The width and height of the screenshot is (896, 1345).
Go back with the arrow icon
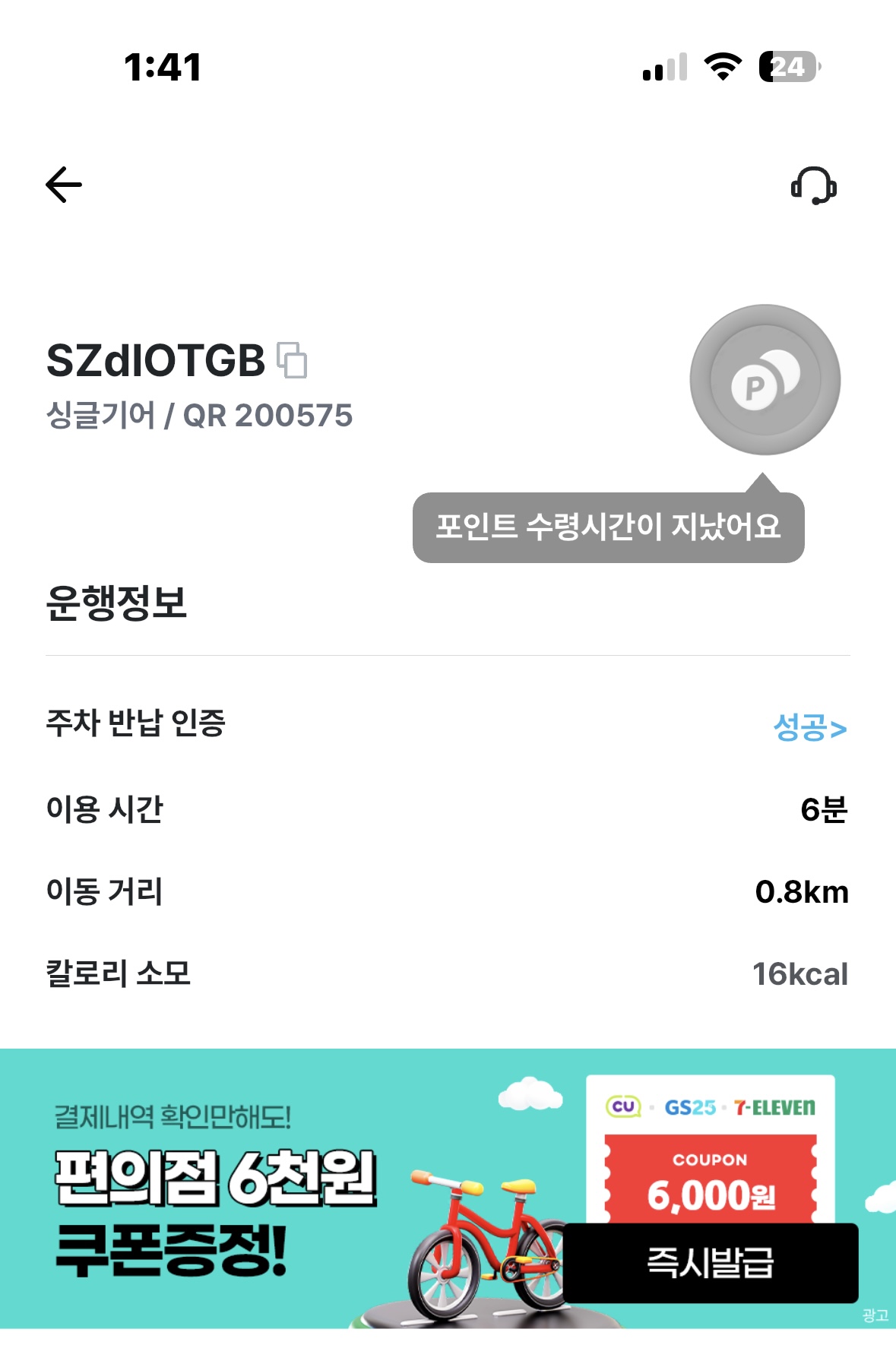(x=64, y=185)
